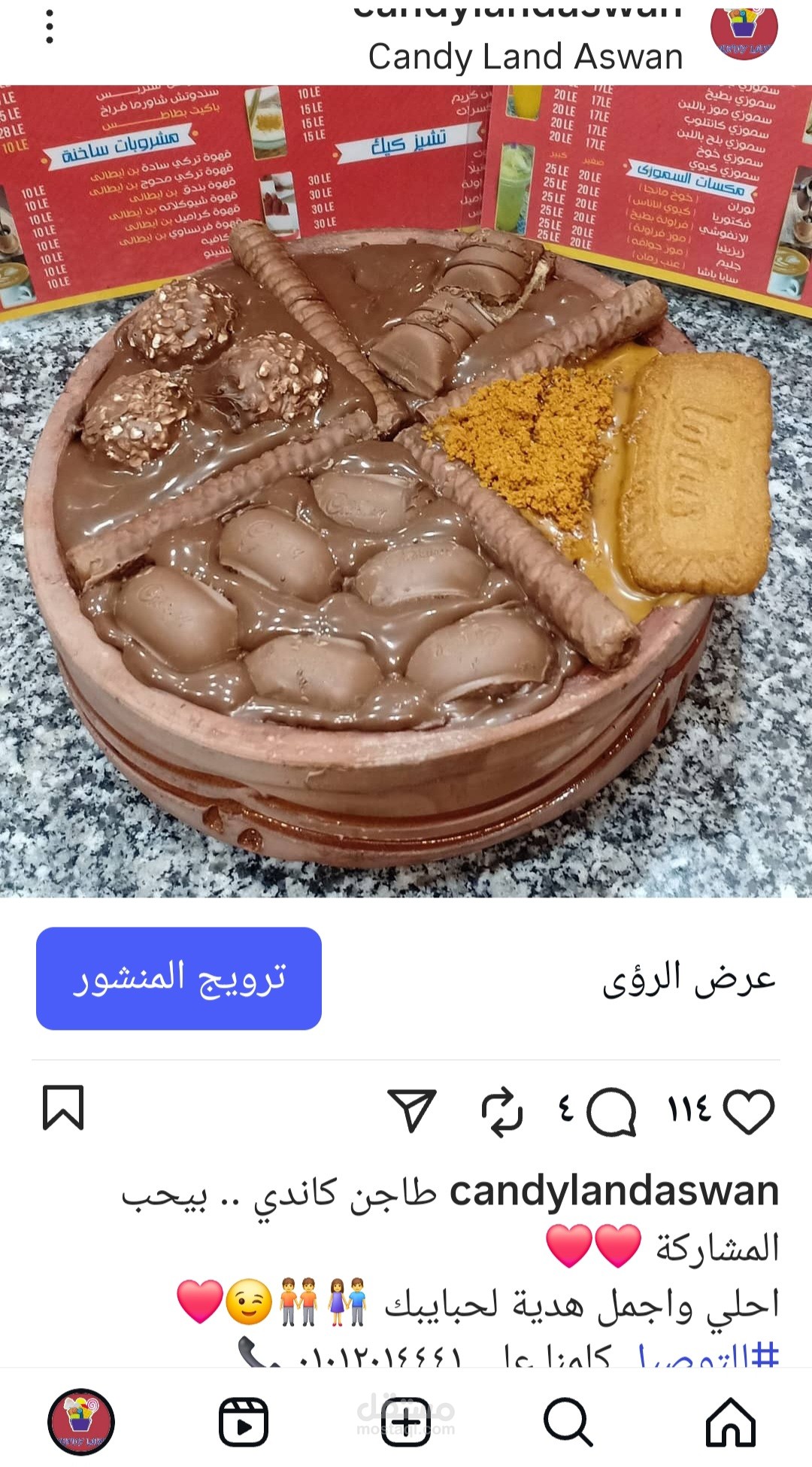812x1467 pixels.
Task: Open Candy Land Aswan profile picture
Action: pos(744,30)
